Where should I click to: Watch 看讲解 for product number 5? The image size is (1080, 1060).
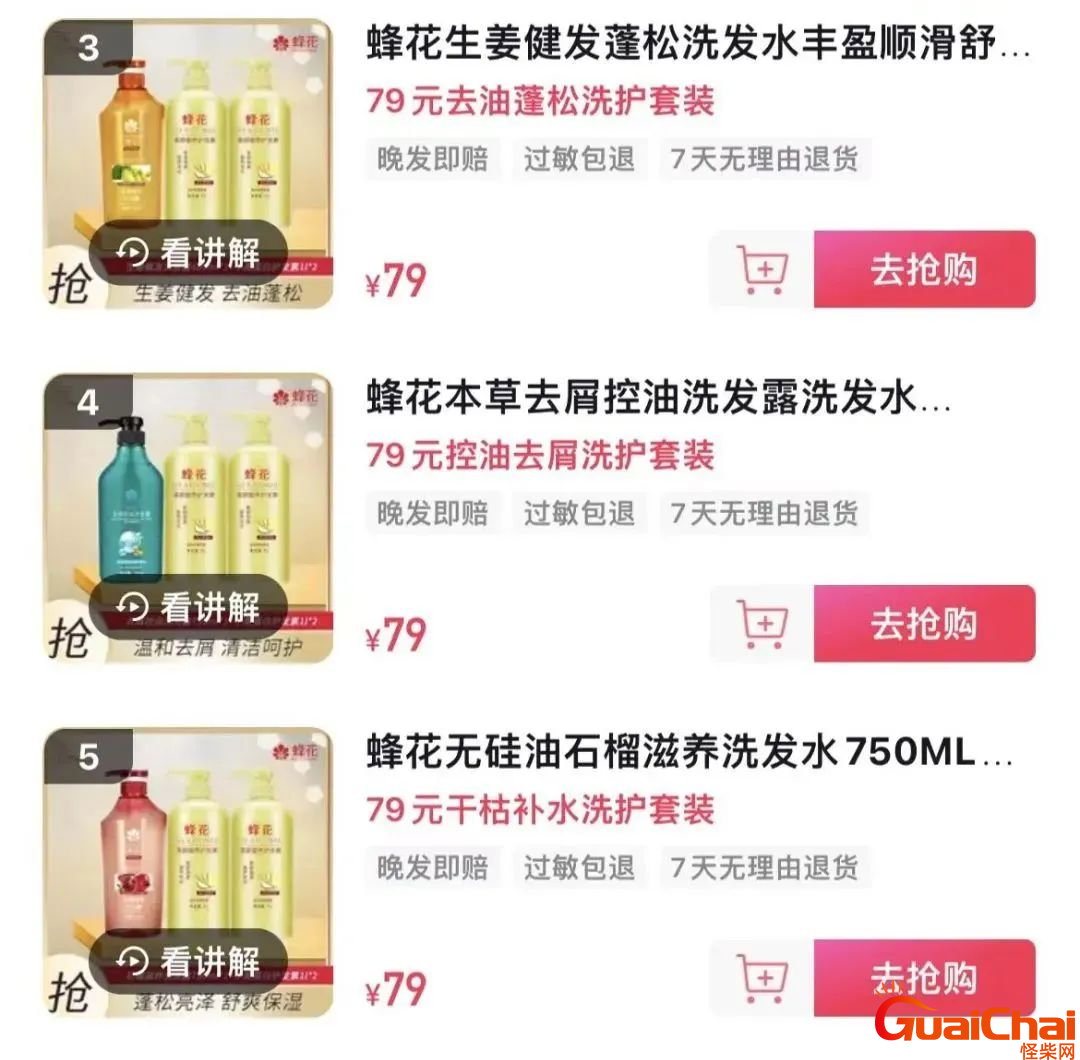[x=188, y=961]
